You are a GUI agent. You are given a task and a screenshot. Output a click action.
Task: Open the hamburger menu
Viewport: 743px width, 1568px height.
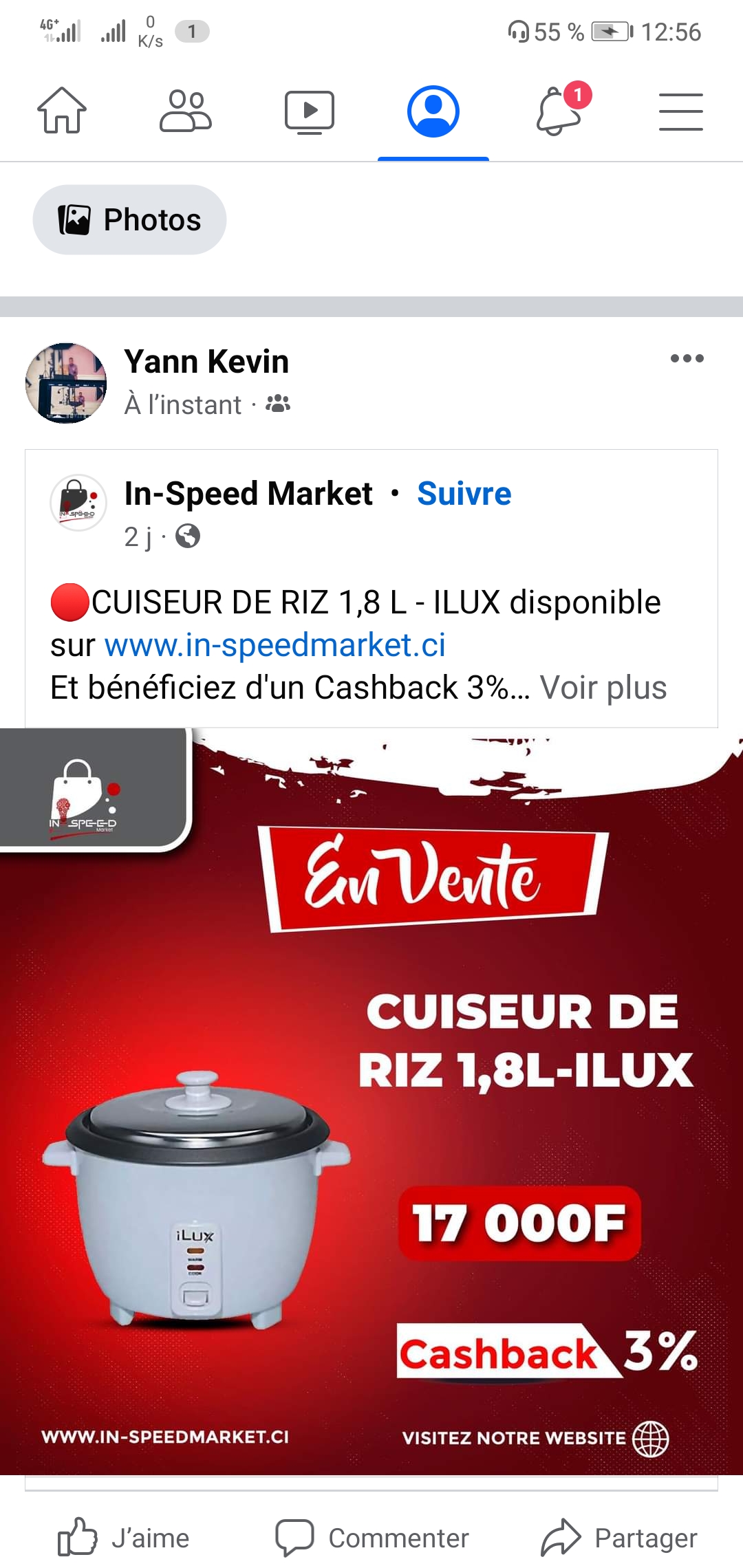[x=680, y=111]
